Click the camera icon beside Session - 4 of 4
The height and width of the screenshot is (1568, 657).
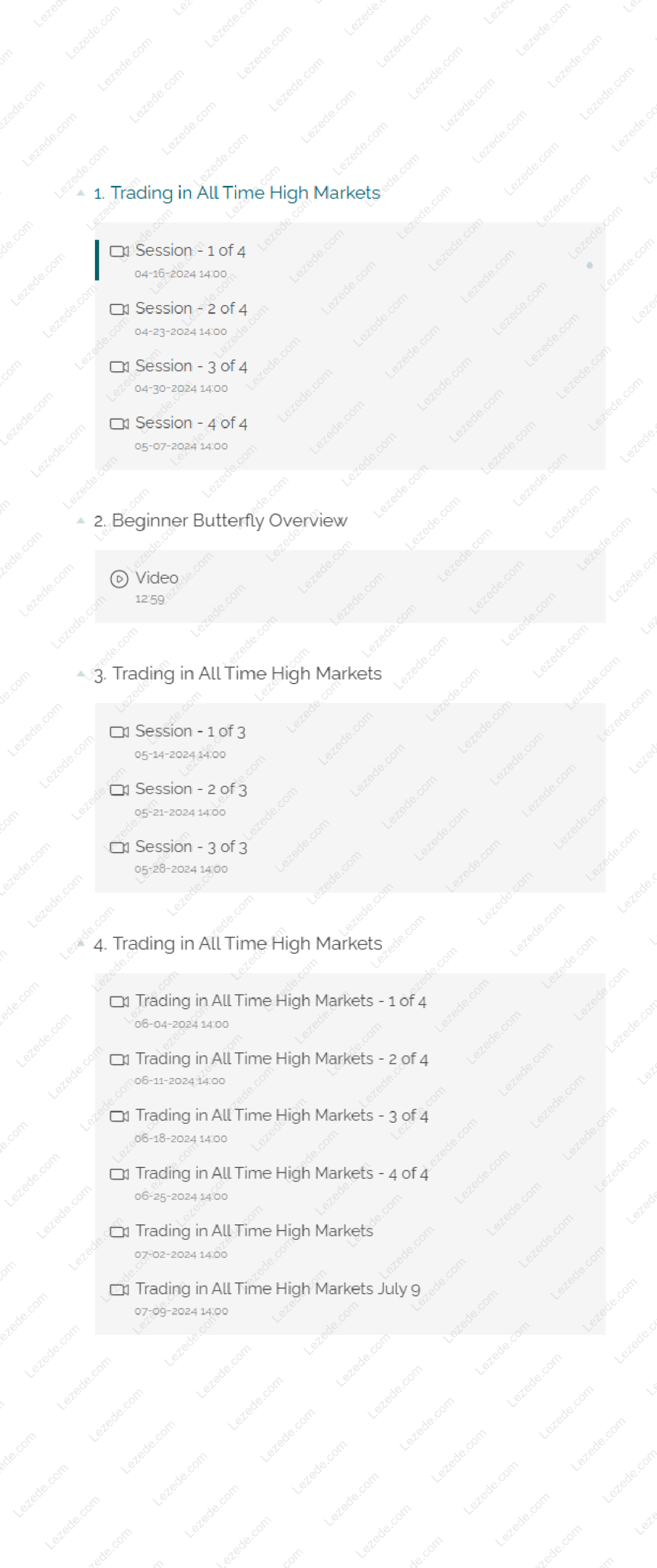point(119,423)
